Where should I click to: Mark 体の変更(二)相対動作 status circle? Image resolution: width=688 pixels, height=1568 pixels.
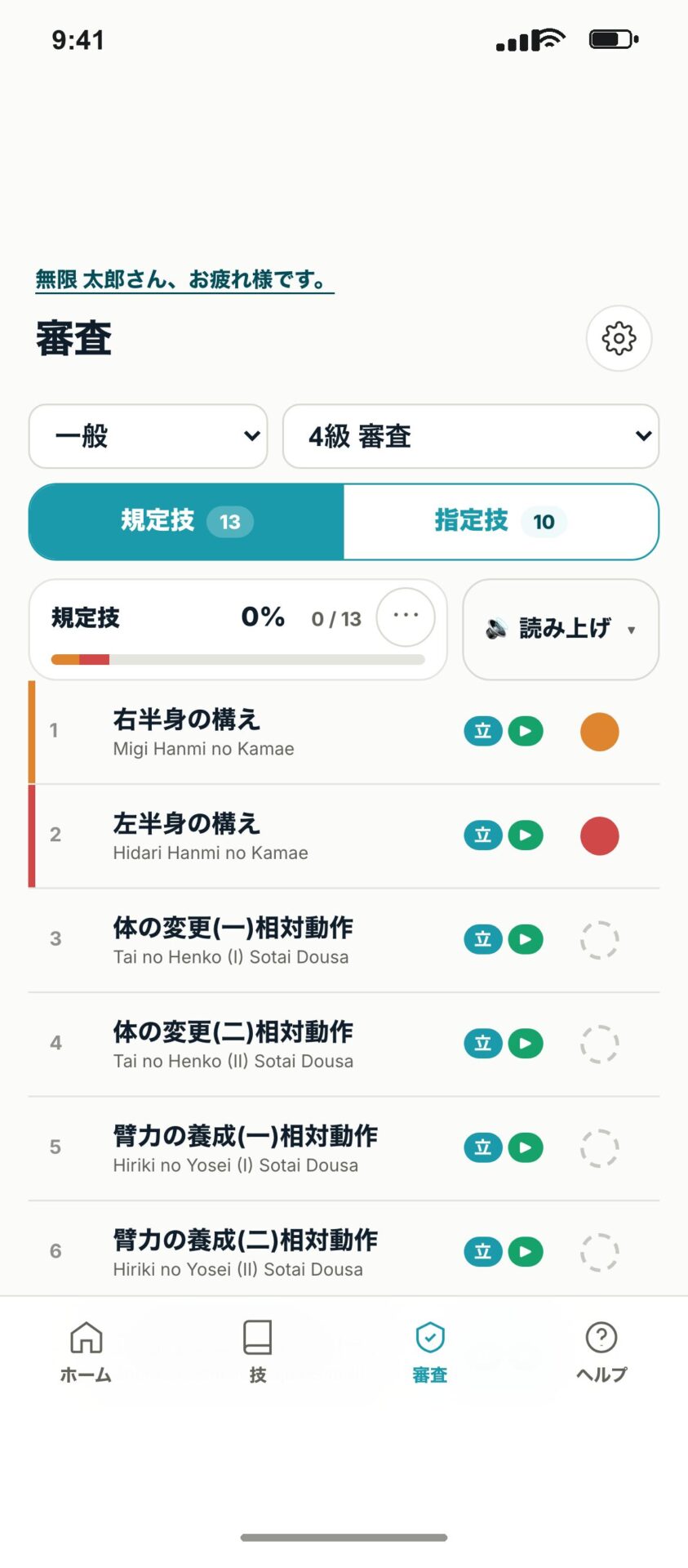600,1044
